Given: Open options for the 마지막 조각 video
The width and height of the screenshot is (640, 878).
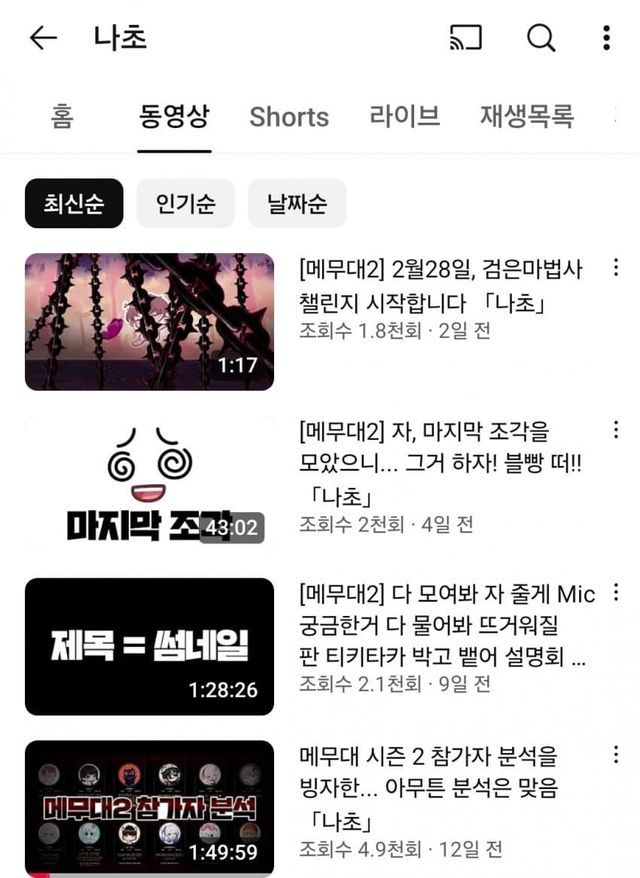Looking at the screenshot, I should 615,430.
